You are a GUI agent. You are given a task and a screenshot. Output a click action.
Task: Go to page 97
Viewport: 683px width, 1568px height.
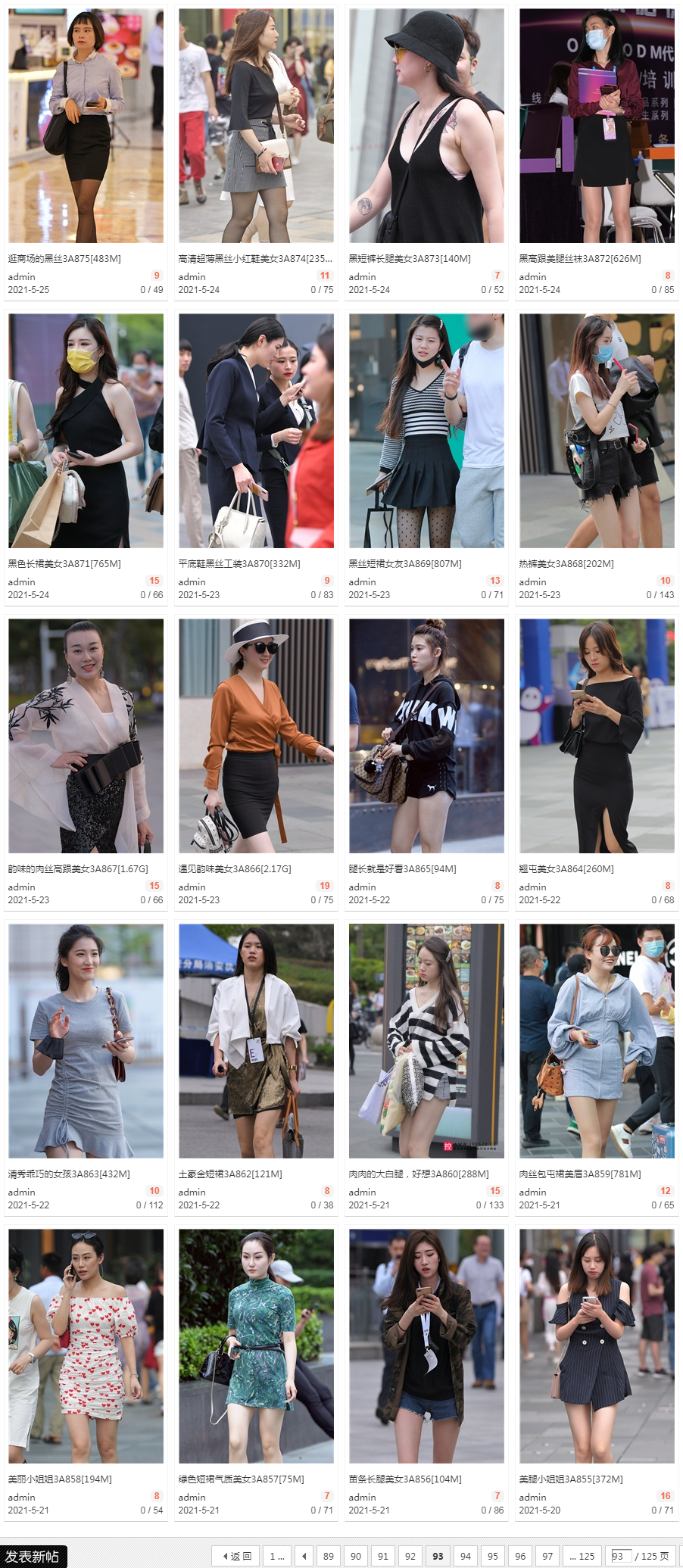click(x=547, y=1556)
